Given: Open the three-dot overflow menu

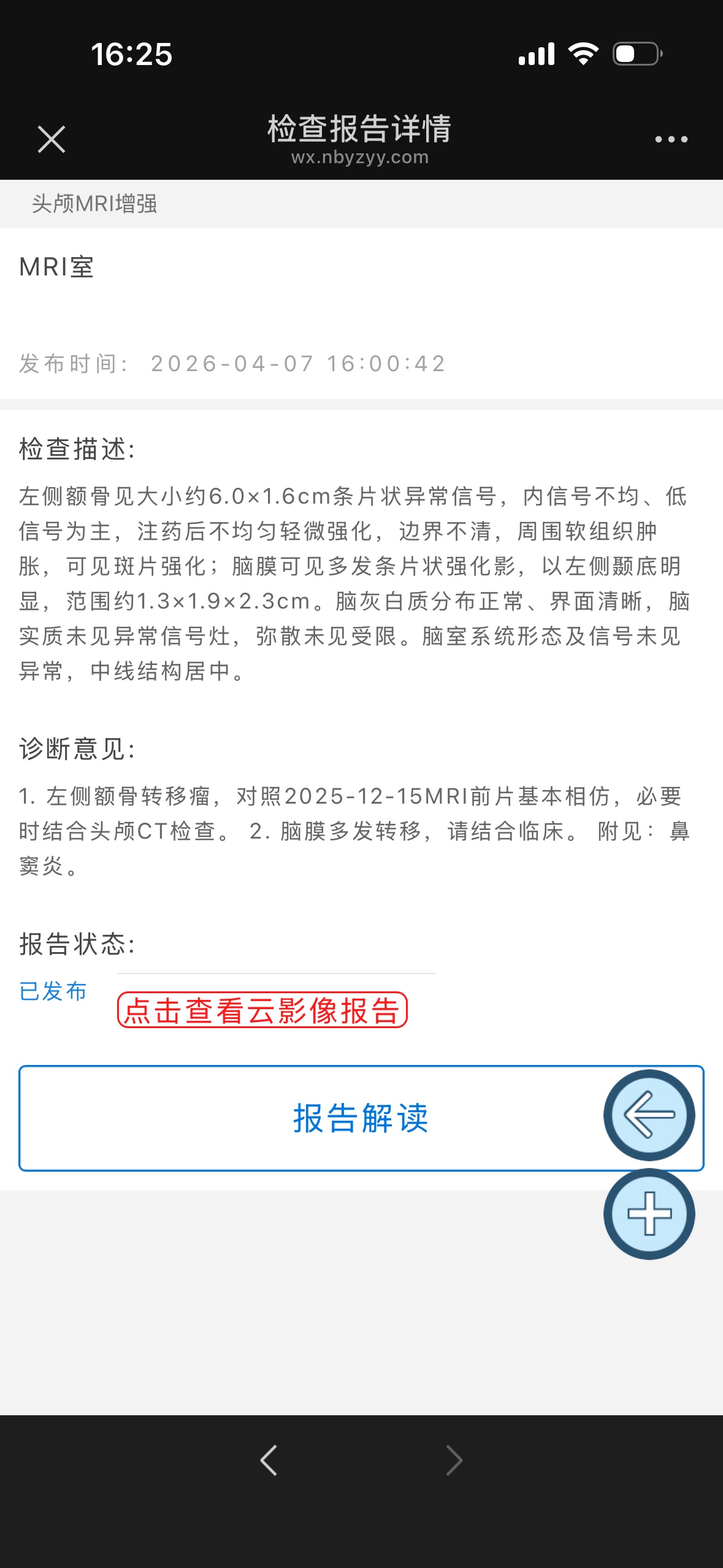Looking at the screenshot, I should (671, 139).
